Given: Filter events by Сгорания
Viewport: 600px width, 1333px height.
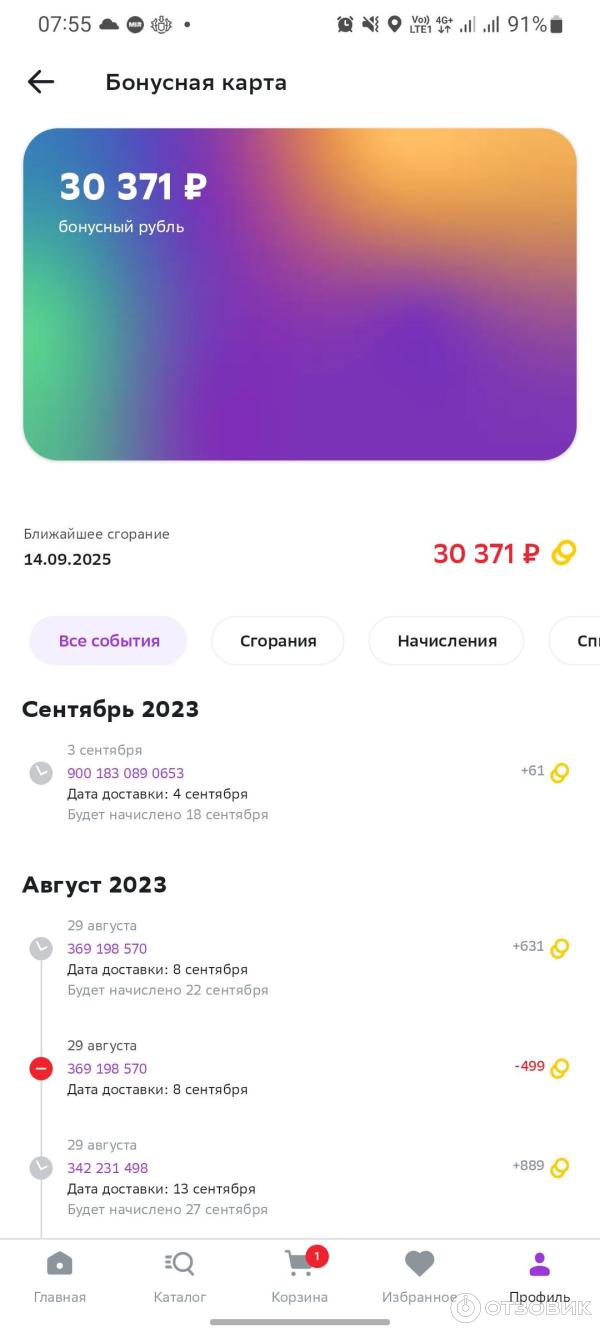Looking at the screenshot, I should 278,641.
